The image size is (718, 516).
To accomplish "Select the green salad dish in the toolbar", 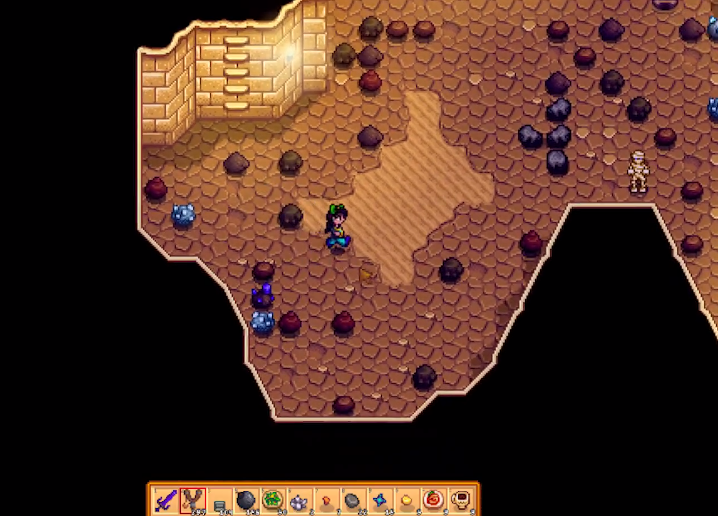I will pos(272,499).
